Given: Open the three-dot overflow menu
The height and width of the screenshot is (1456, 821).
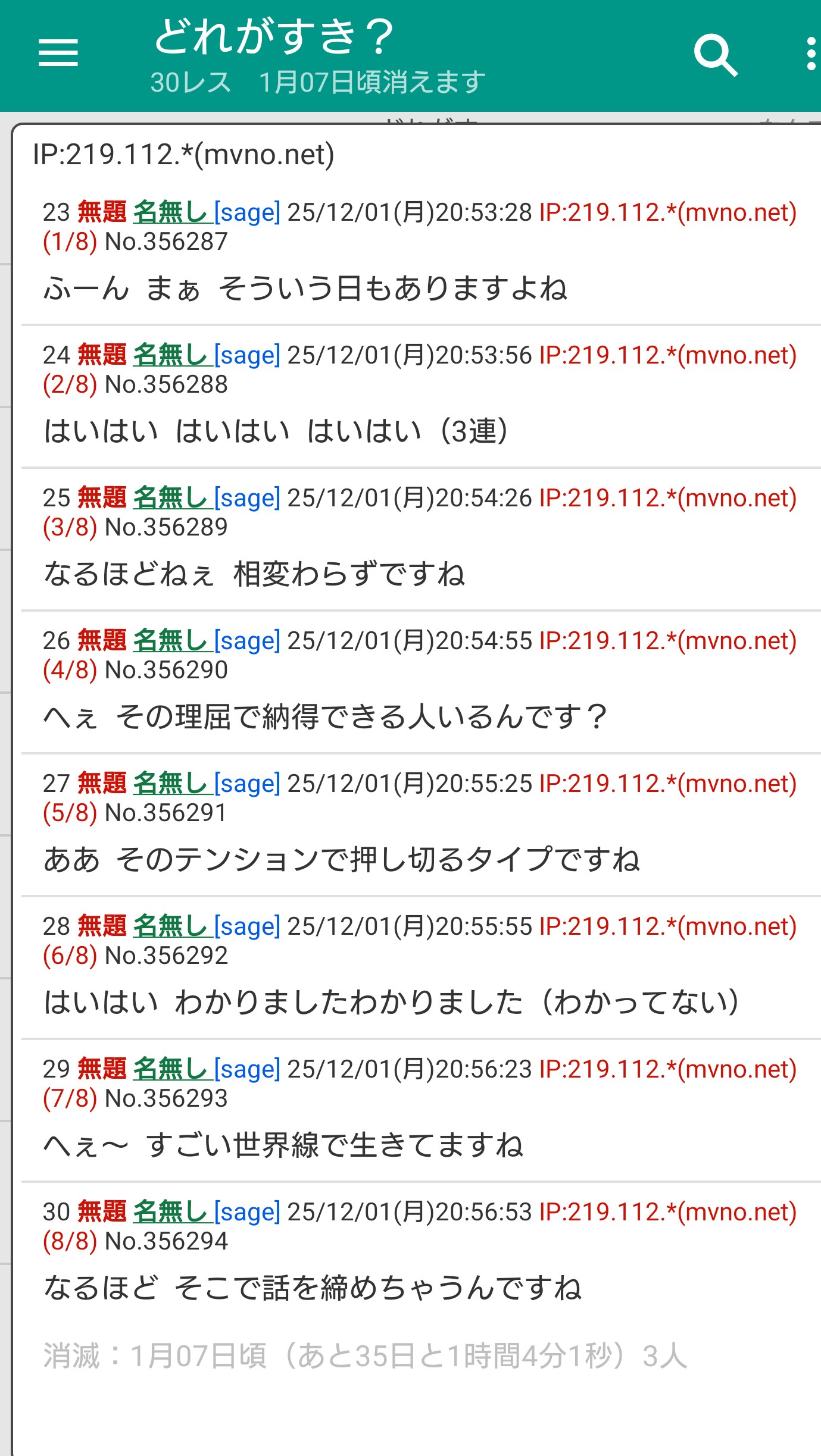Looking at the screenshot, I should point(810,54).
